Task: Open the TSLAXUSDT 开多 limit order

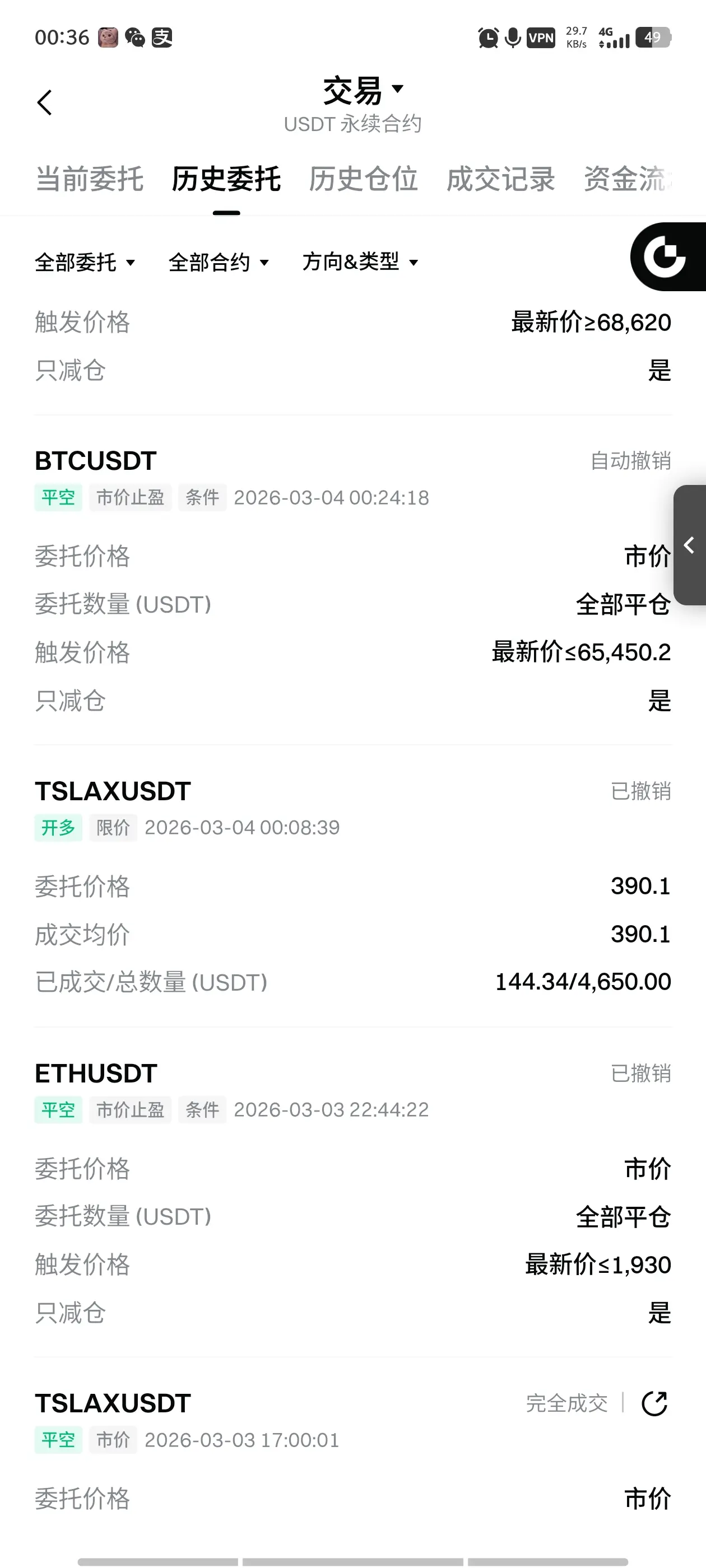Action: click(113, 791)
